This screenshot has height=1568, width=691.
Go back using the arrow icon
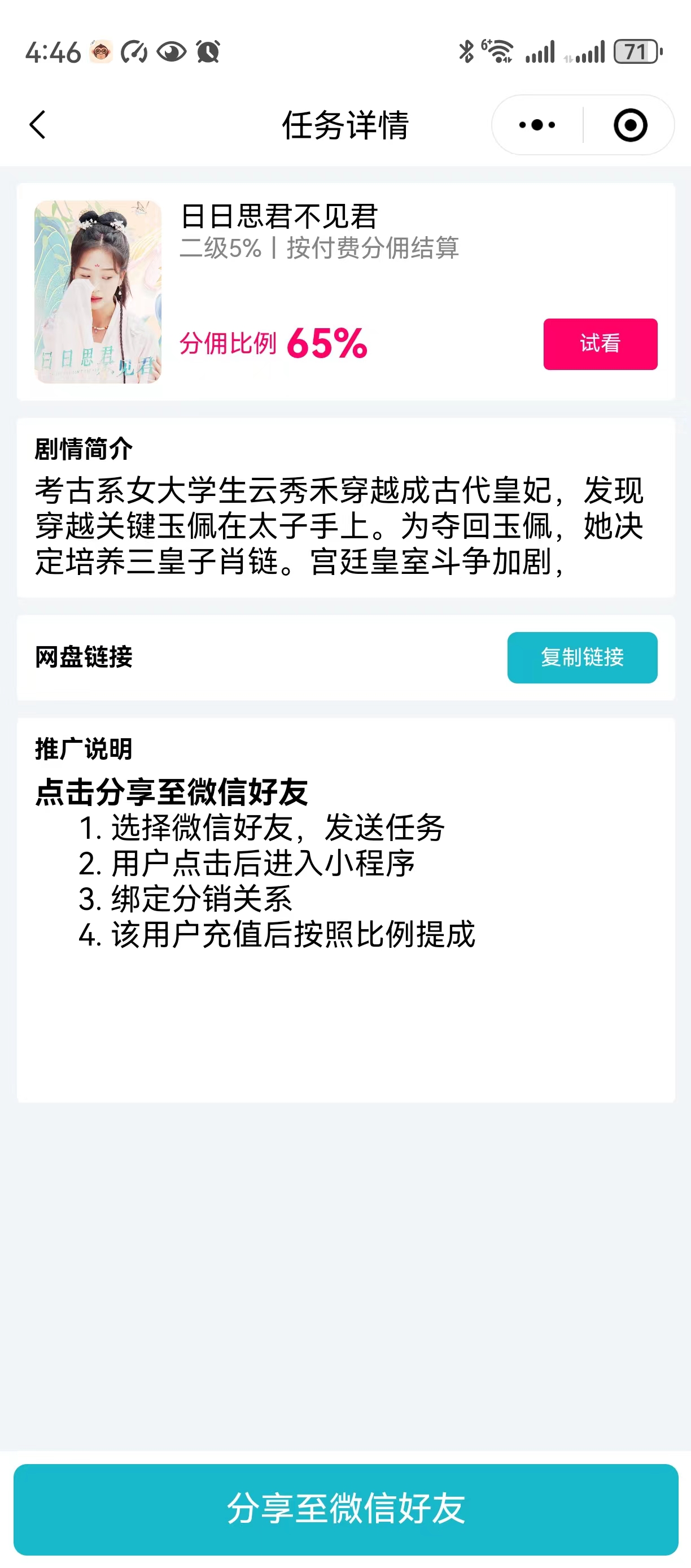[x=38, y=125]
